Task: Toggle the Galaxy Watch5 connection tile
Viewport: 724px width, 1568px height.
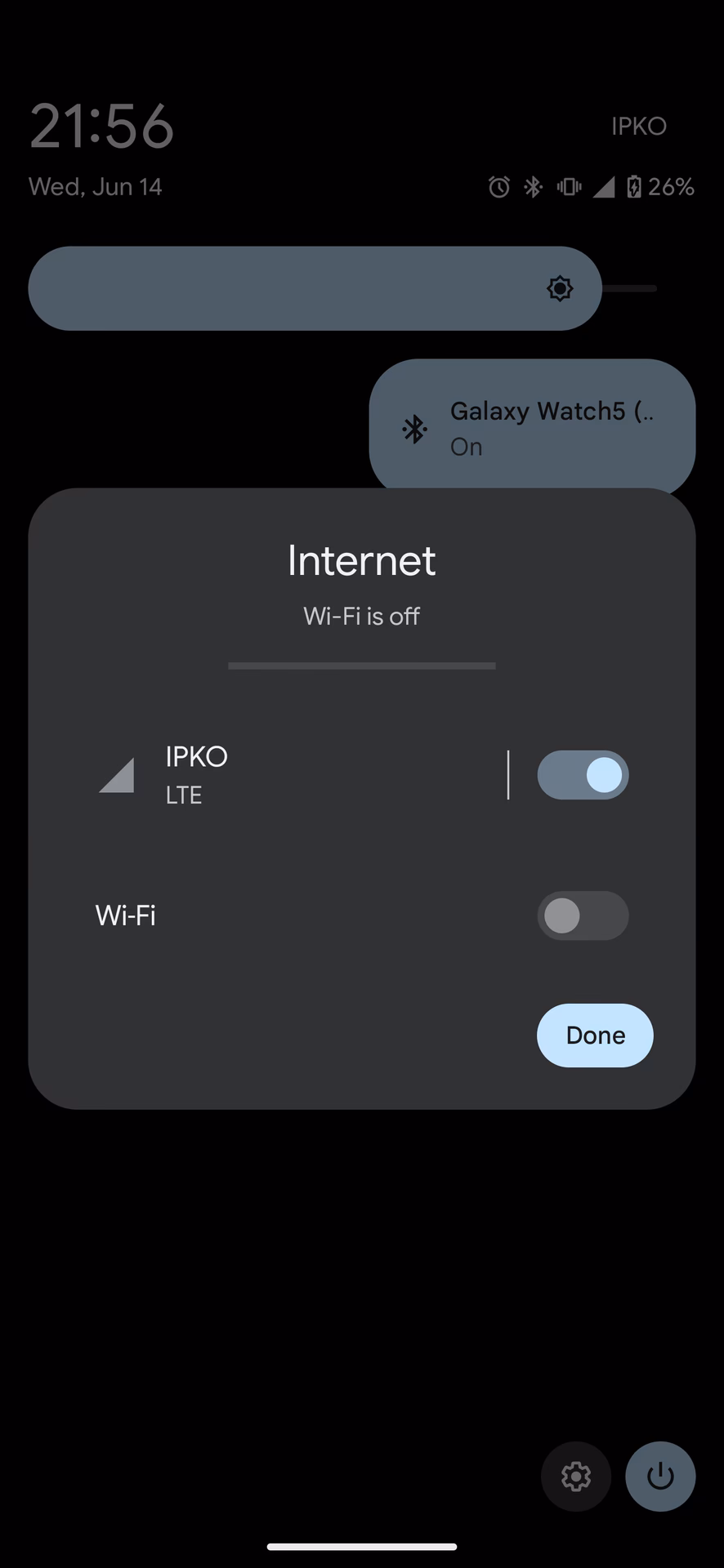Action: pos(531,427)
